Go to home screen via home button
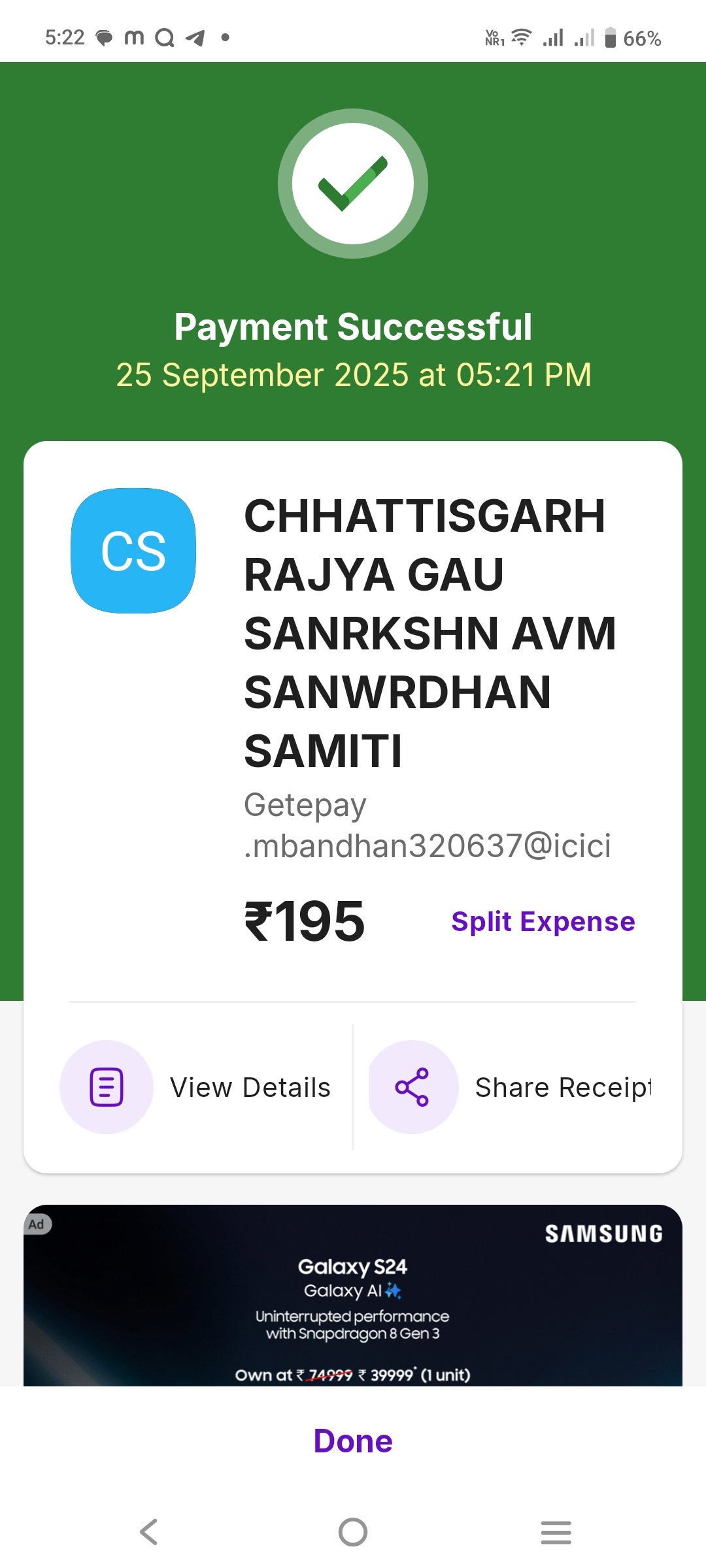The image size is (706, 1568). point(353,1531)
